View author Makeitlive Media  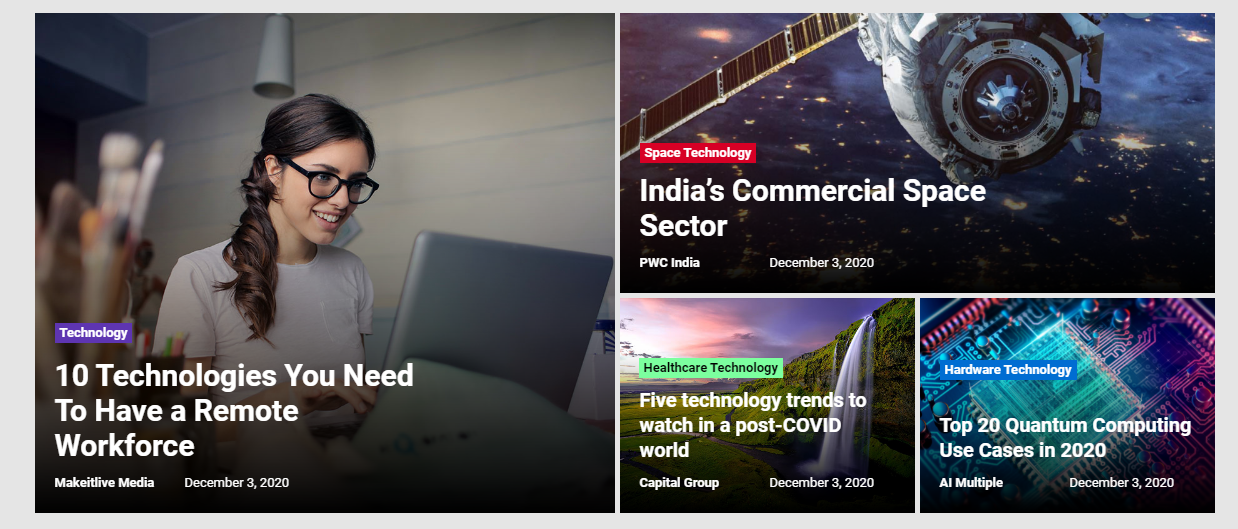[104, 483]
